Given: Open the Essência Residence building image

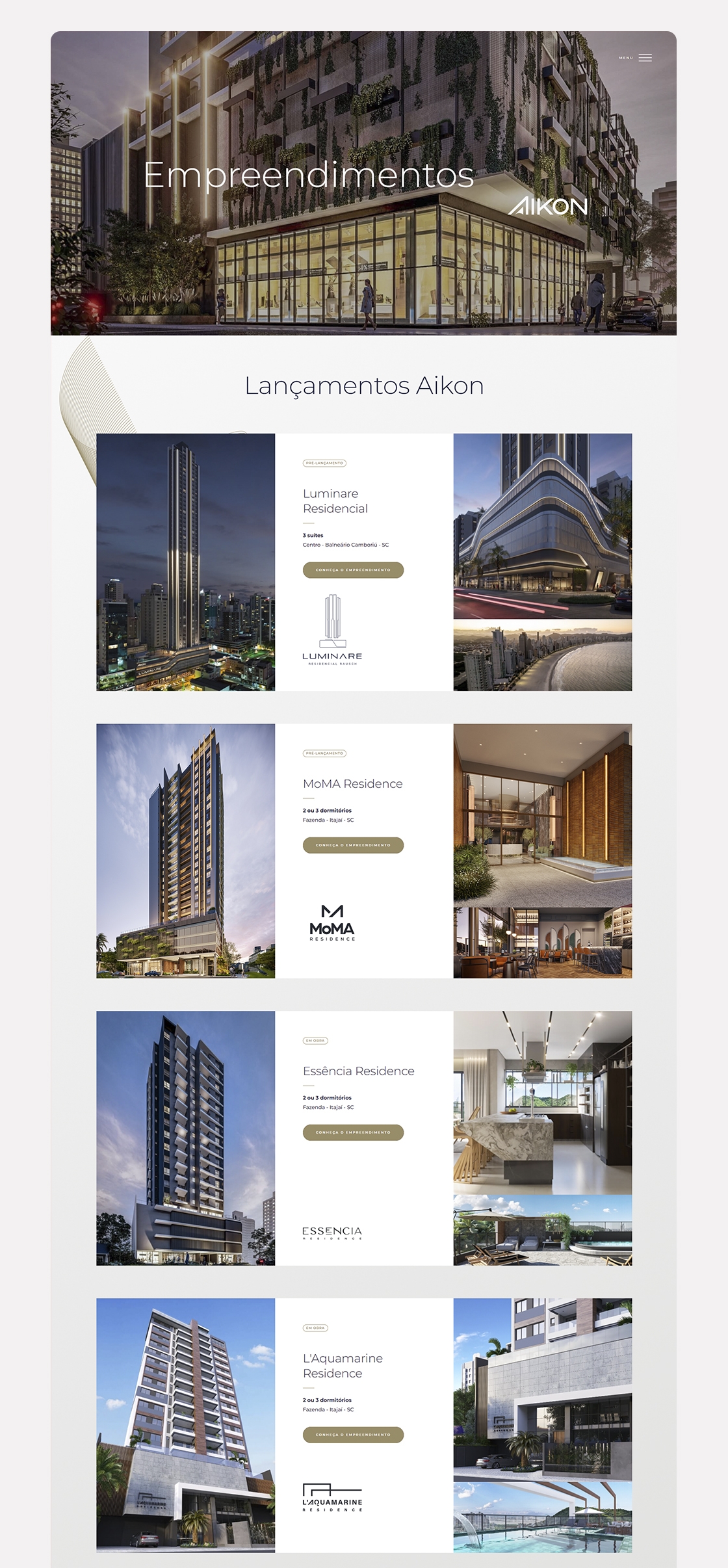Looking at the screenshot, I should coord(185,1138).
